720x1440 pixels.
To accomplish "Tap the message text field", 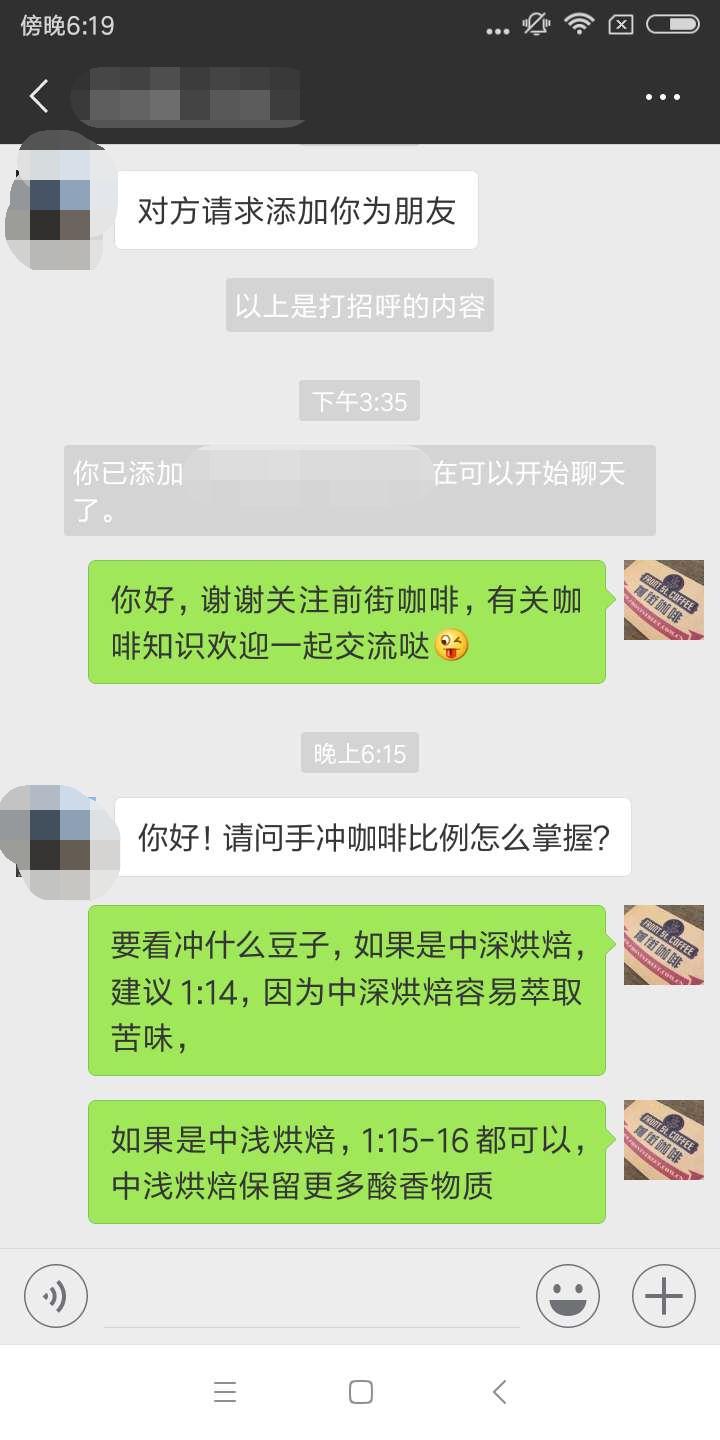I will (x=312, y=1298).
